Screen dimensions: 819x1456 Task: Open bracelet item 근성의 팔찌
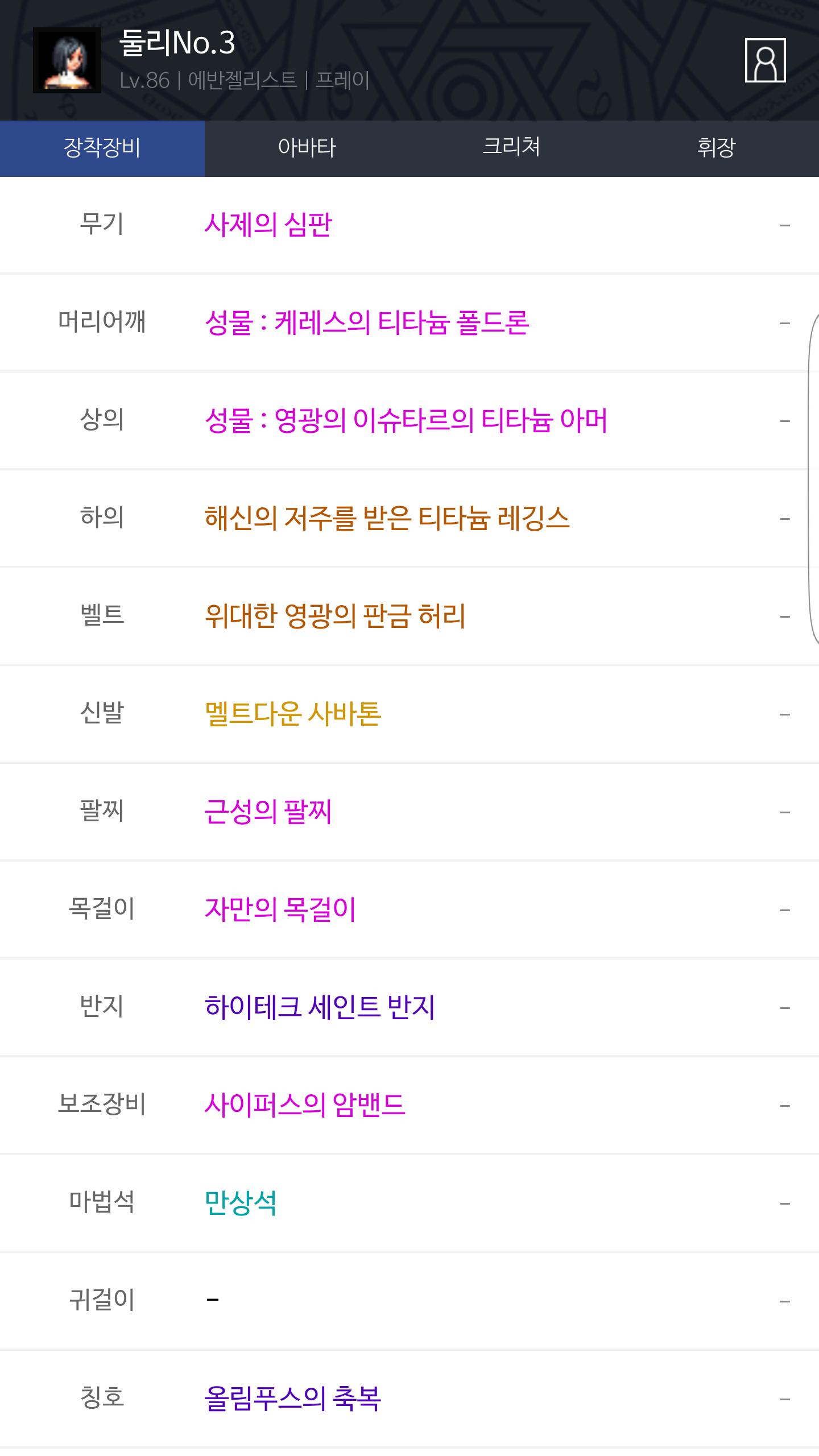[268, 812]
